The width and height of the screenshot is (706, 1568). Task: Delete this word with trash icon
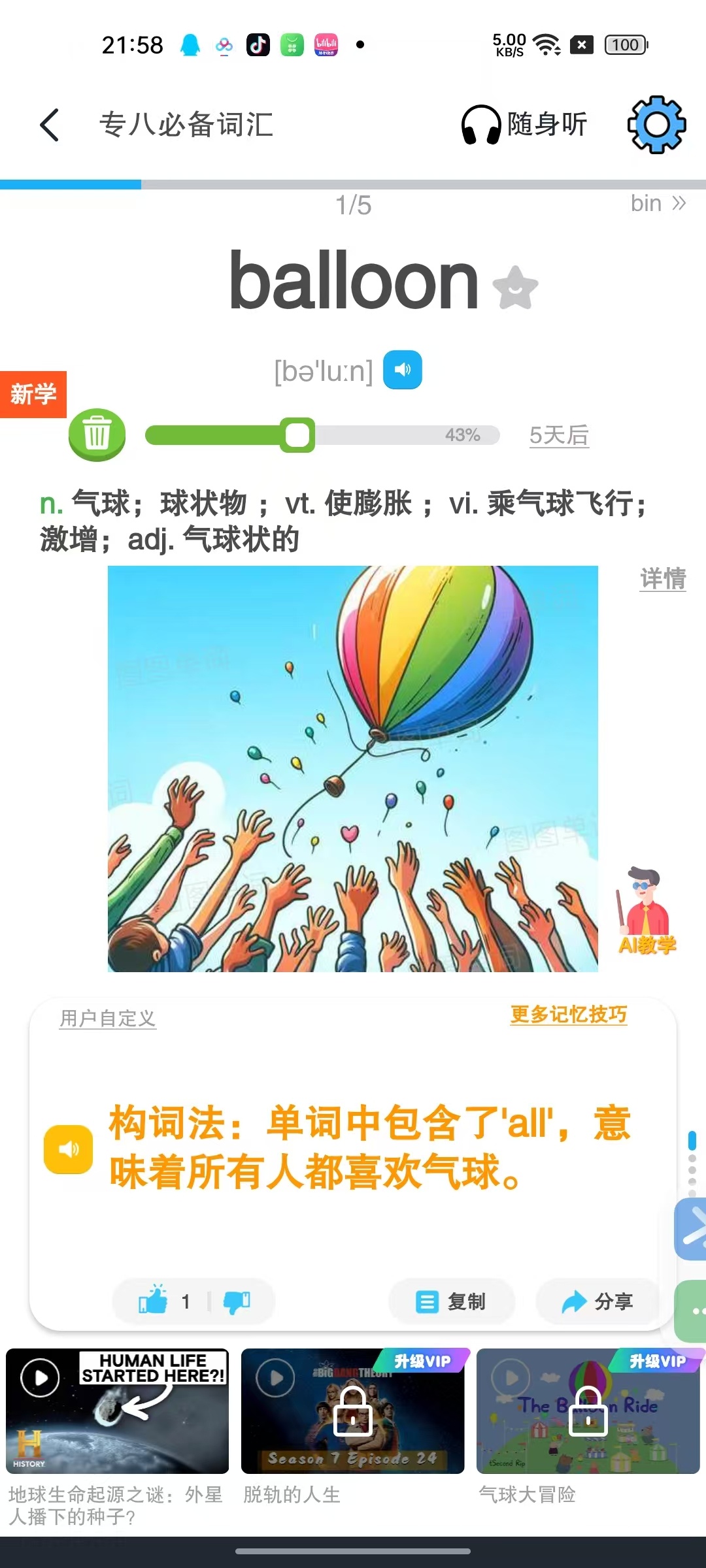(x=97, y=434)
